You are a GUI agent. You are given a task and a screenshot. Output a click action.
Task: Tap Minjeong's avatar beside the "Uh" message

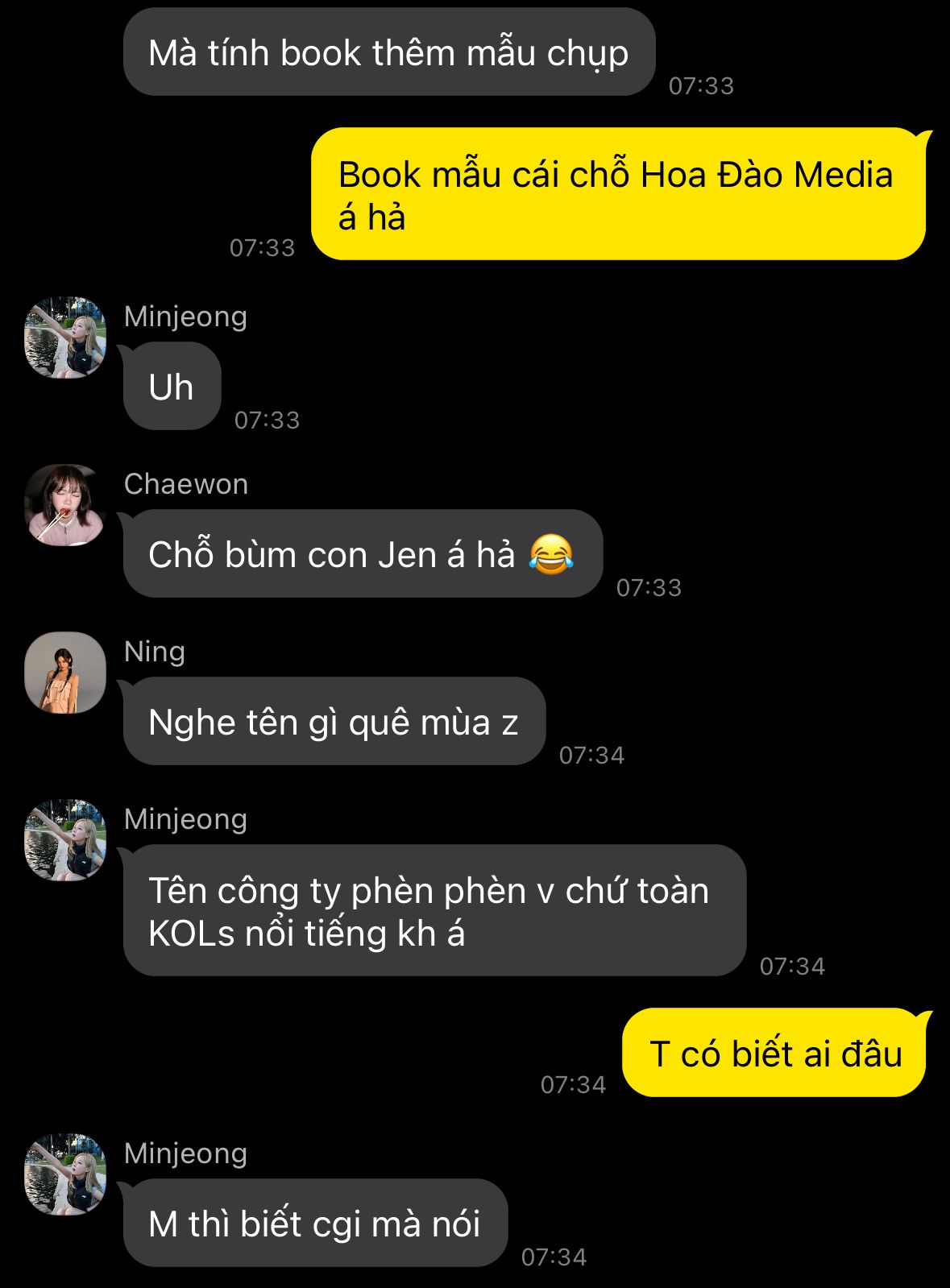pyautogui.click(x=65, y=338)
